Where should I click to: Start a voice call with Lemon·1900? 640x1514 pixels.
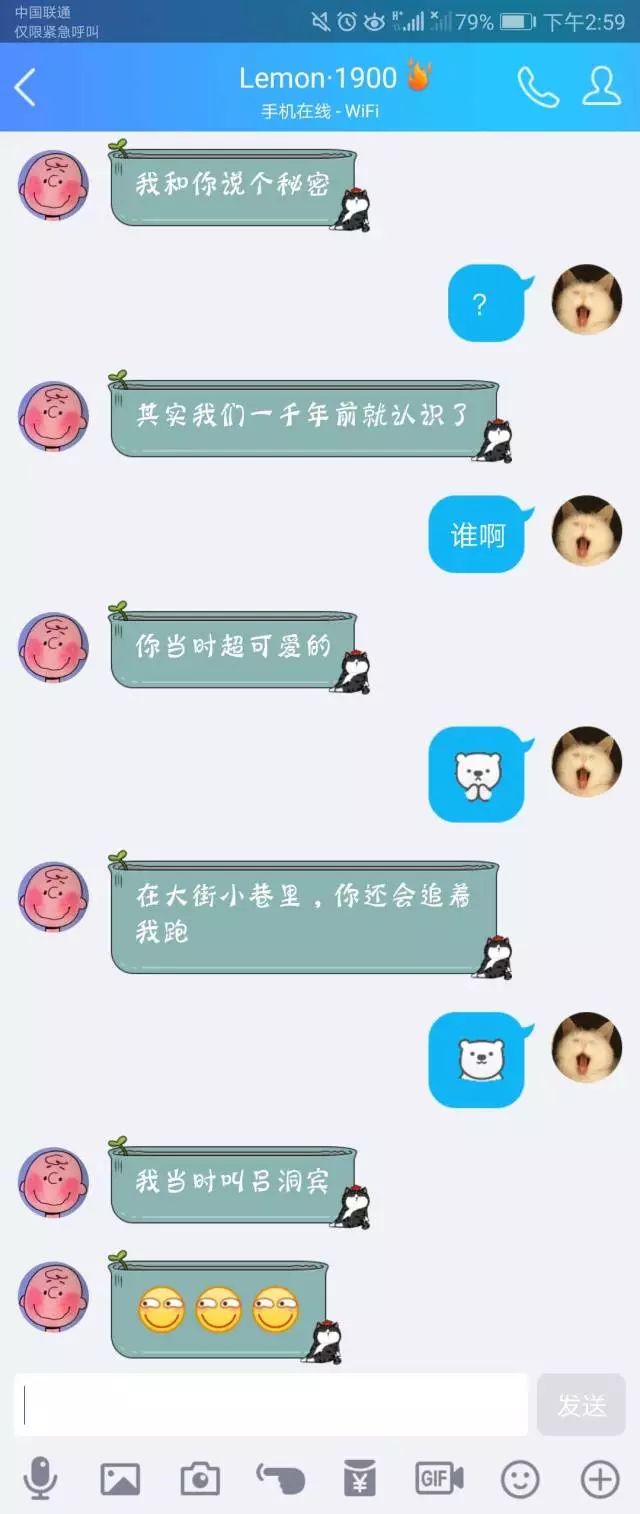point(537,88)
